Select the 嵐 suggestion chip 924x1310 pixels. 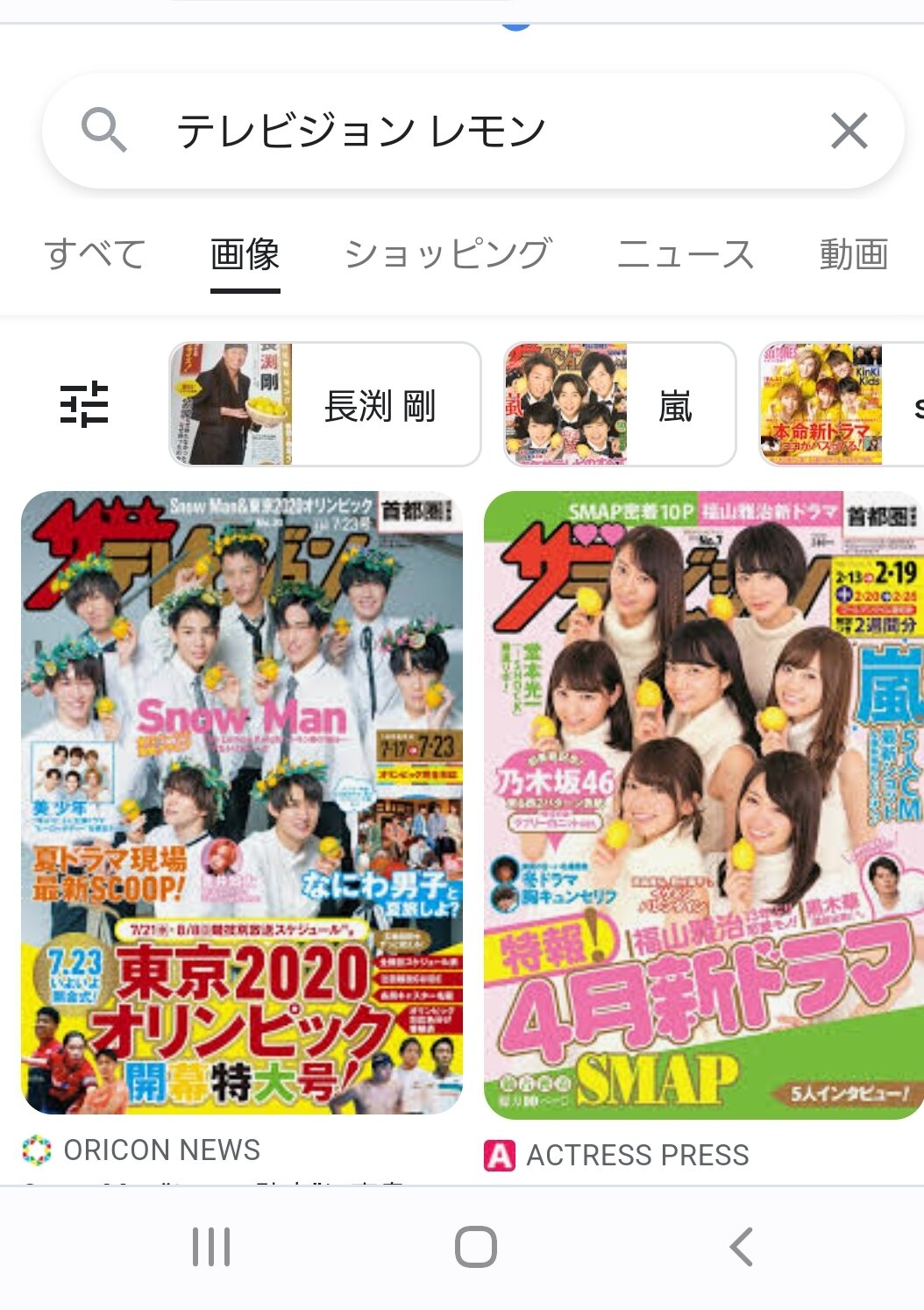620,404
